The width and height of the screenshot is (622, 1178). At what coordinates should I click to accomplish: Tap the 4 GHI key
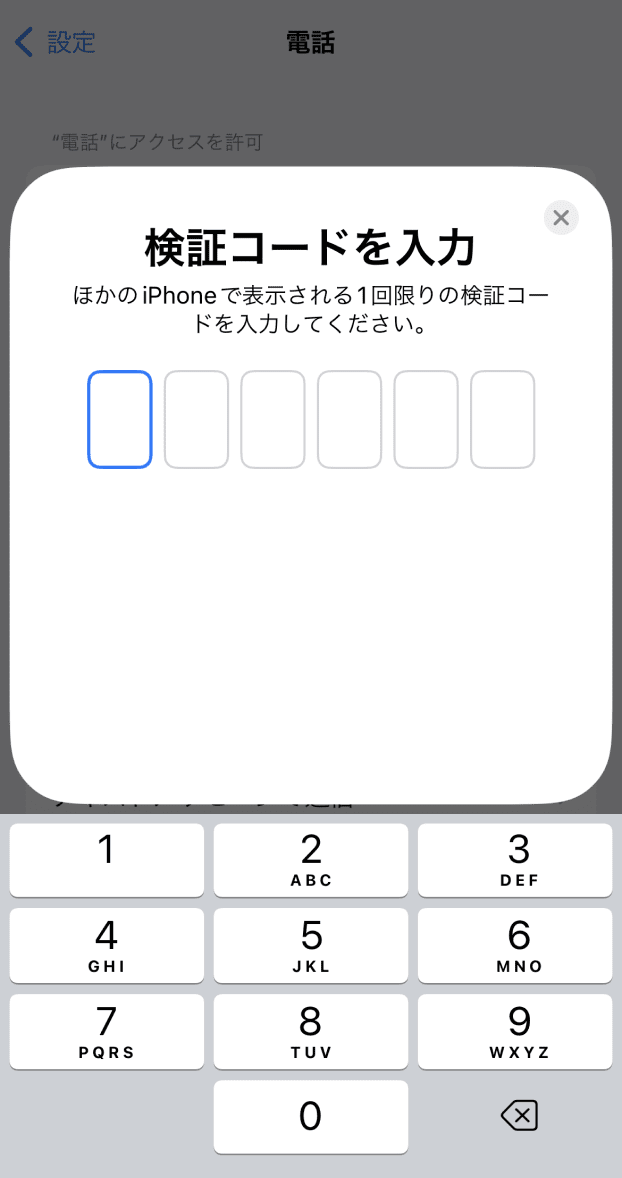click(107, 945)
